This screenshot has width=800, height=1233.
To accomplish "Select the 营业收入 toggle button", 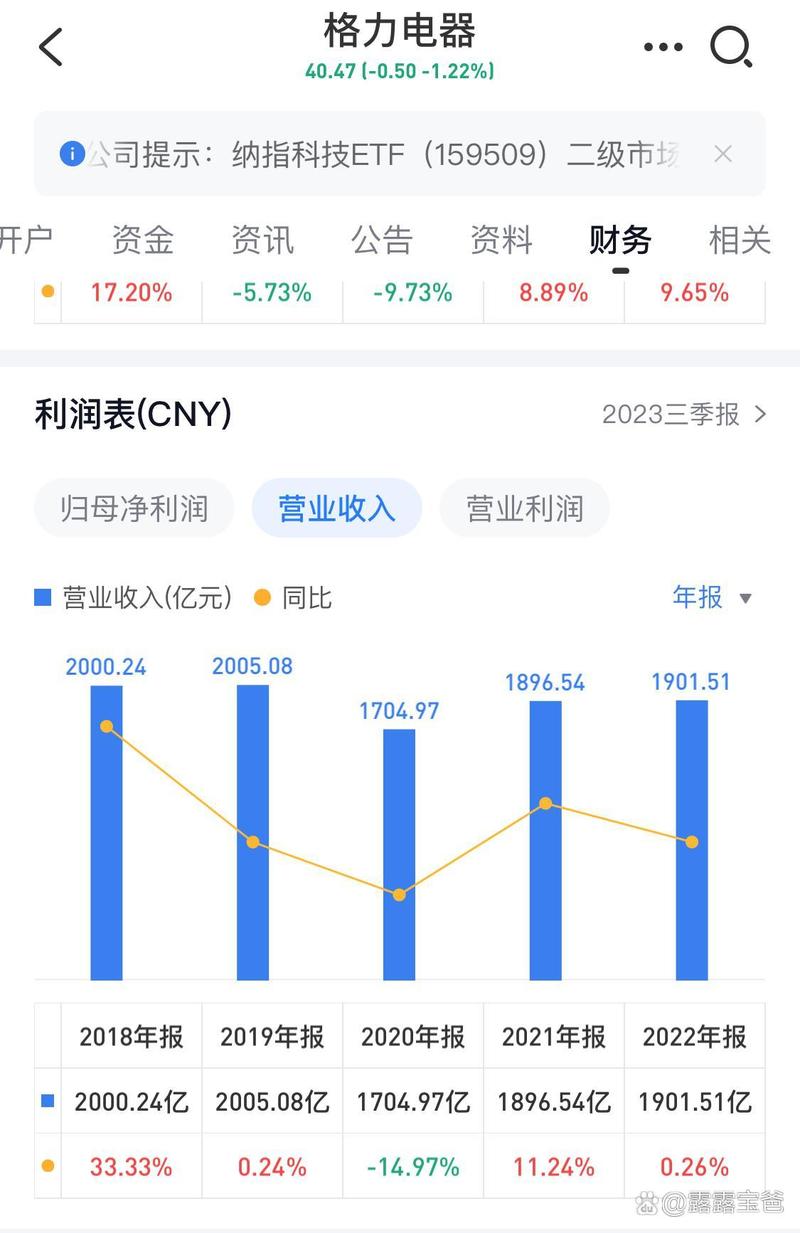I will (337, 508).
